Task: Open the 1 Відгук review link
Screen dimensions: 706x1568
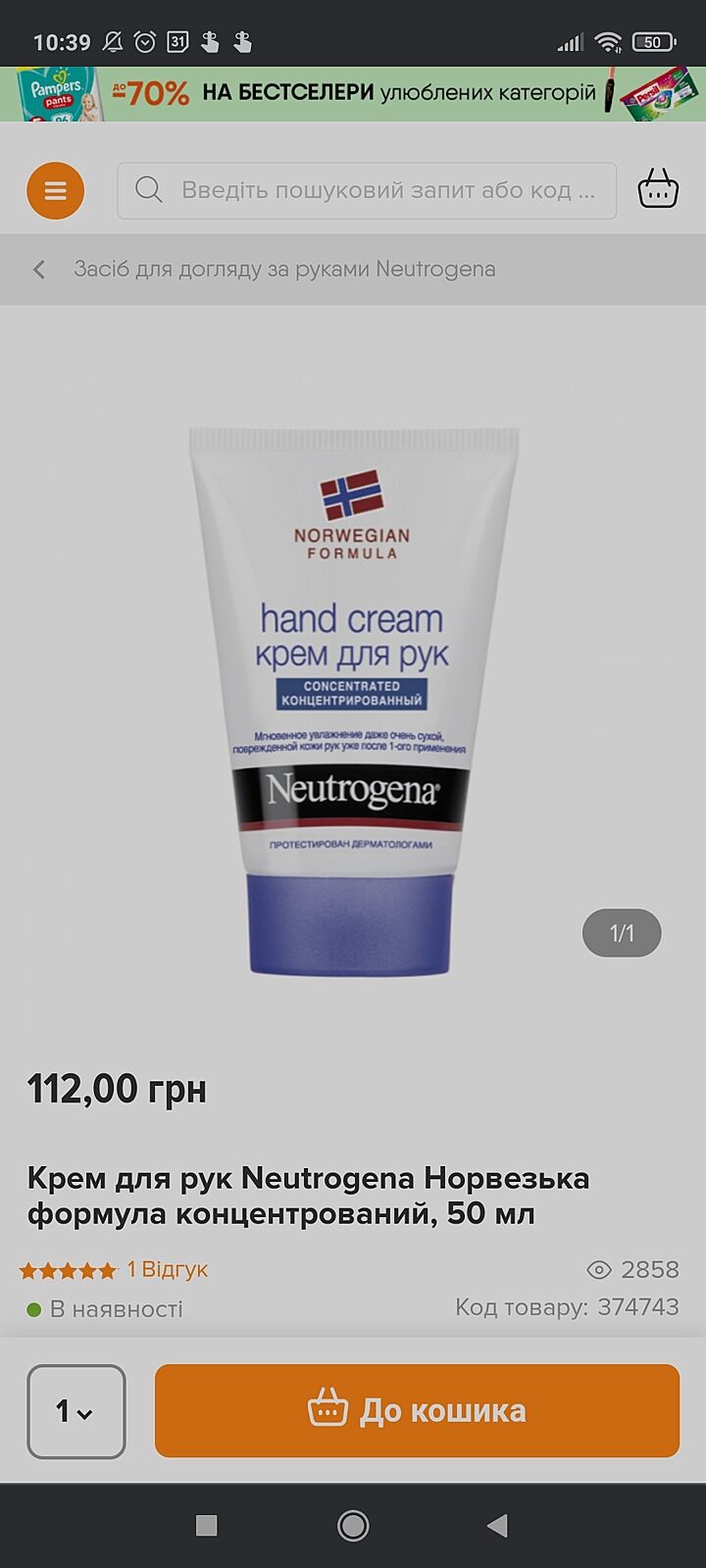Action: [167, 1270]
